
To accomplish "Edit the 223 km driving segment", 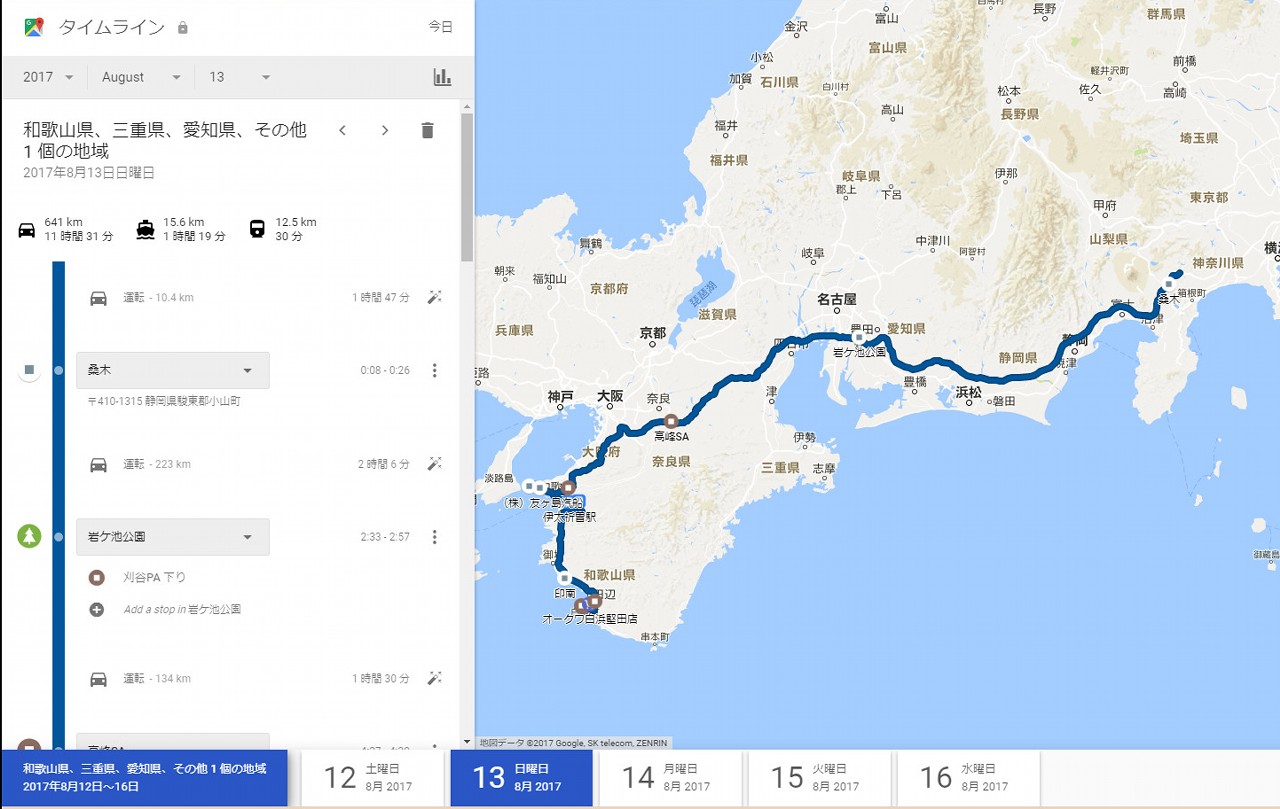I will [434, 464].
